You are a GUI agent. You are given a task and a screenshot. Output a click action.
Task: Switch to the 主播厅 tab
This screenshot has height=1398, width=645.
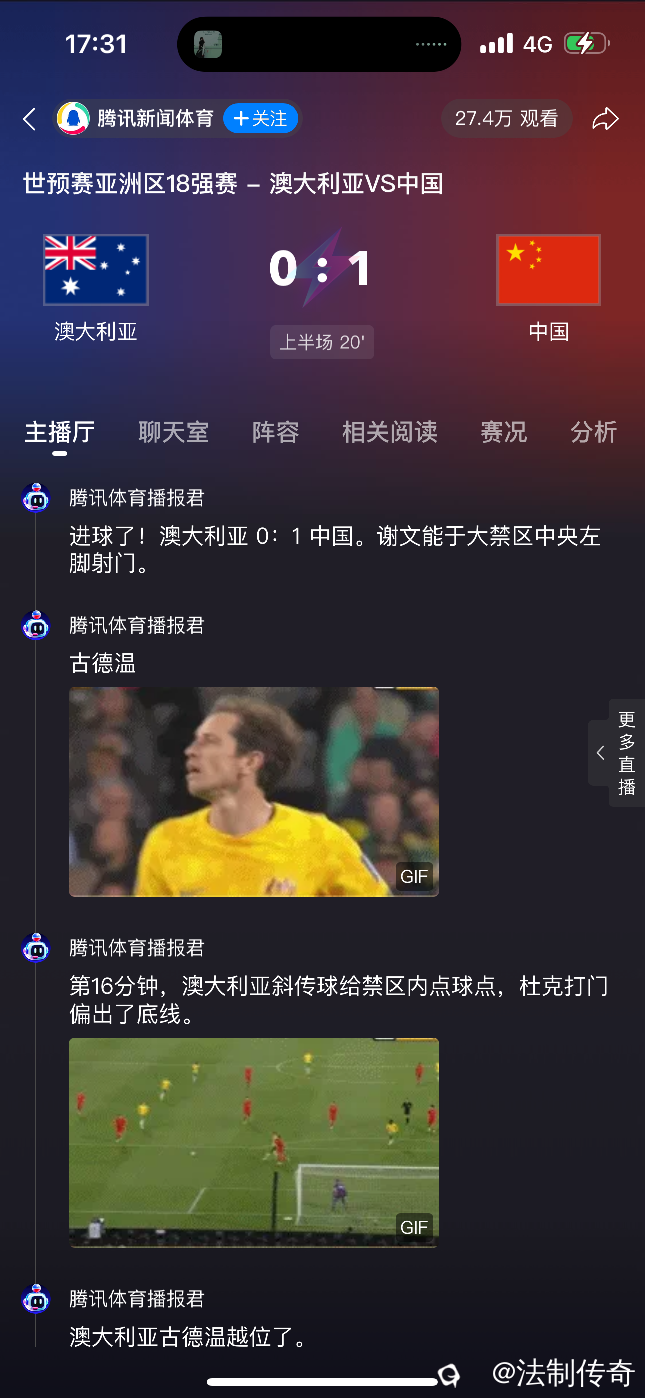tap(60, 432)
